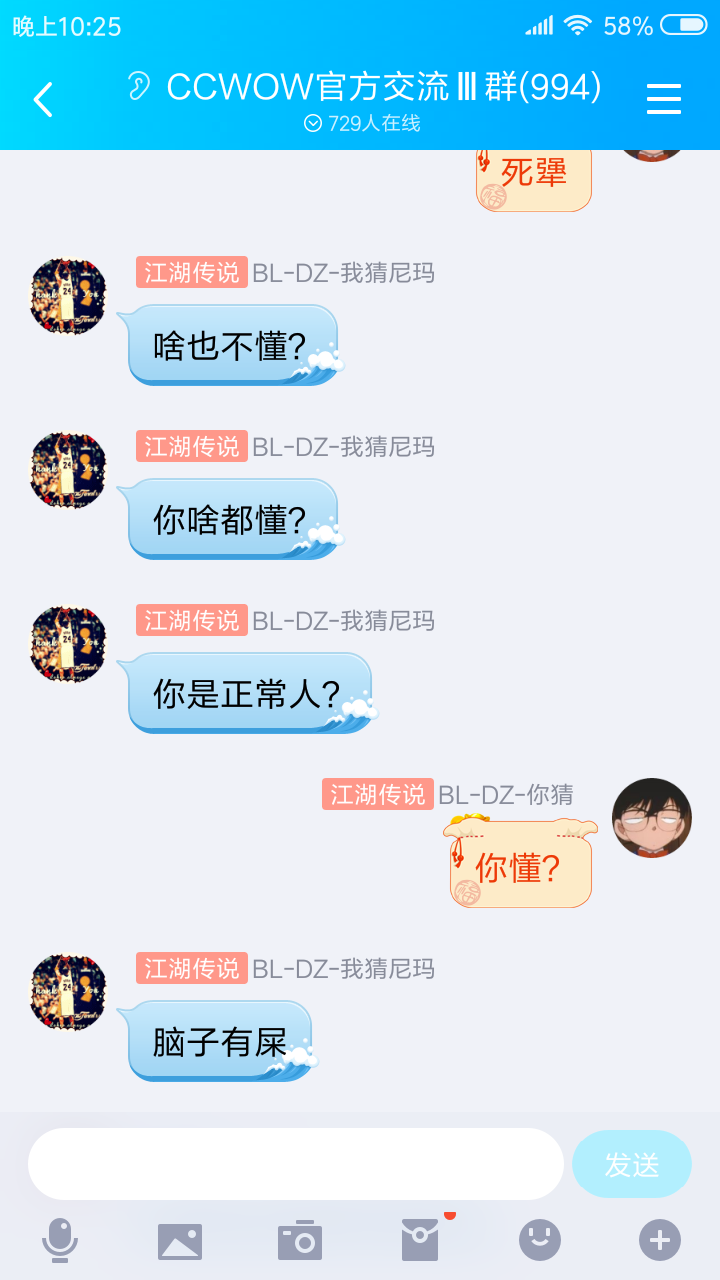Open the hamburger menu for group settings

point(663,100)
